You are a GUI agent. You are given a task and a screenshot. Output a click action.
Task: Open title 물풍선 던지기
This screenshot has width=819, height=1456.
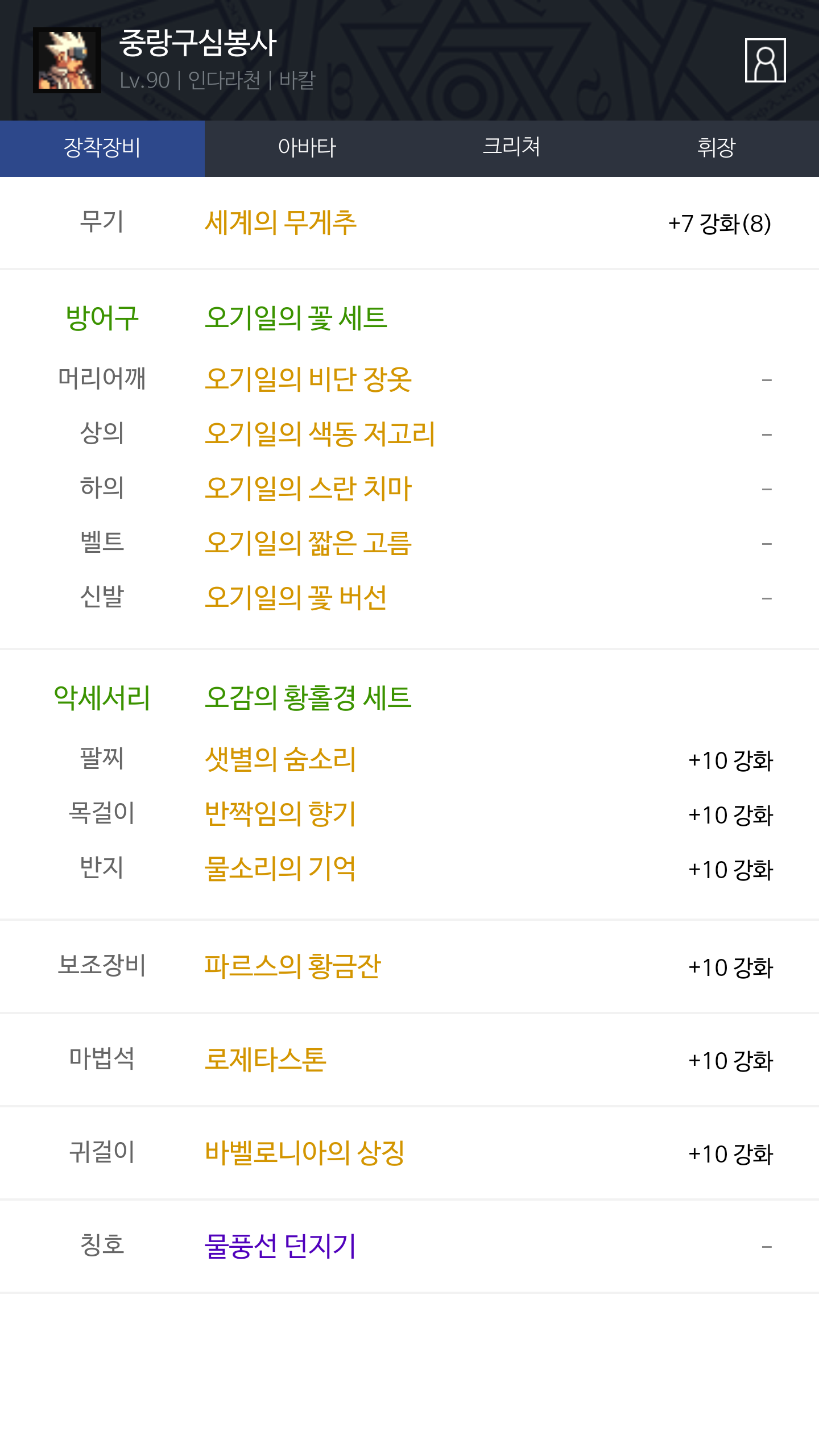point(280,1246)
